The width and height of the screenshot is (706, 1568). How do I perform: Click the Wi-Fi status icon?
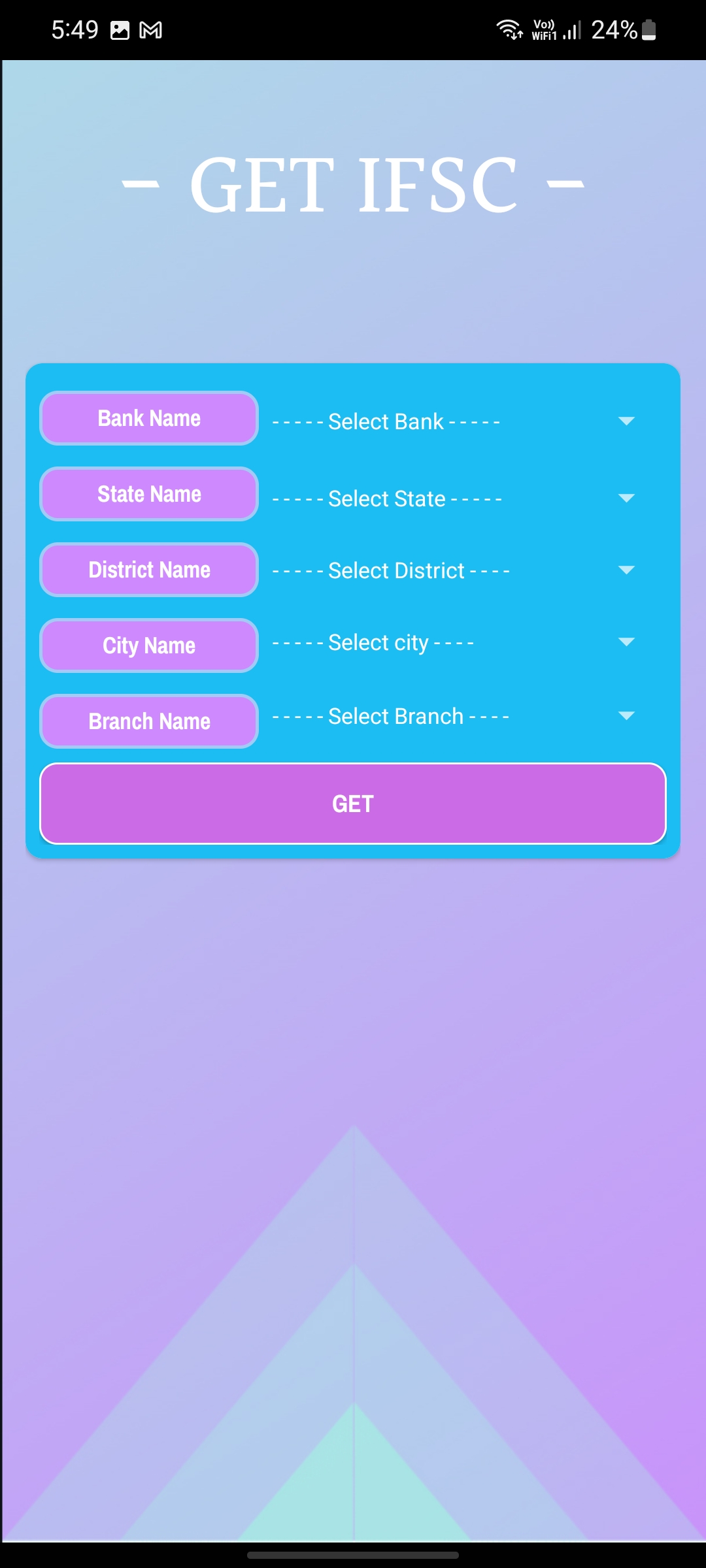point(511,29)
